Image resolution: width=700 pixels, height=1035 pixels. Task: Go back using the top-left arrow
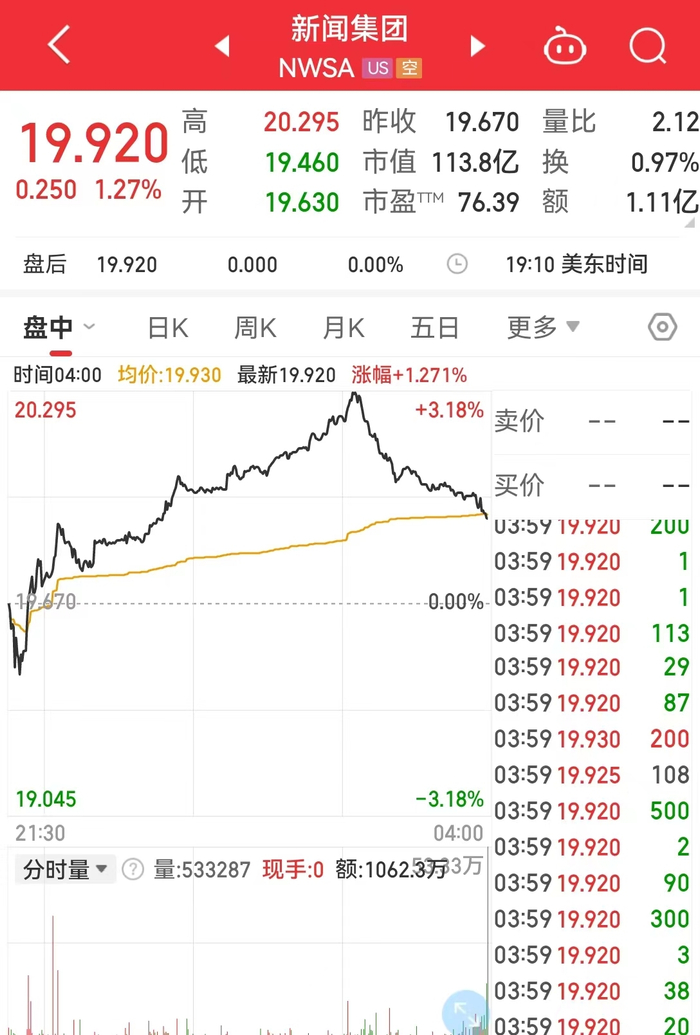click(x=59, y=46)
